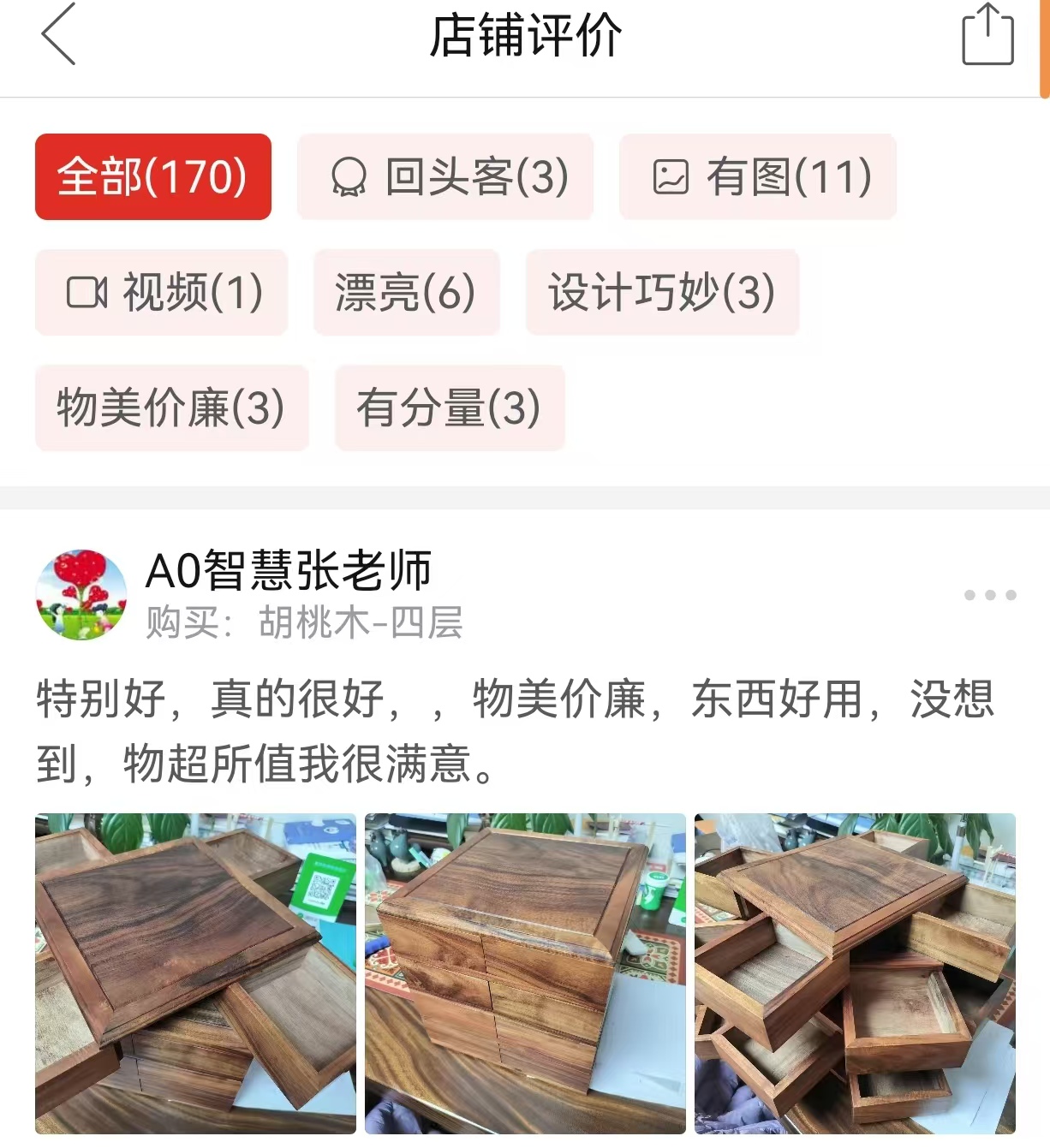Click the username A0智慧张老师
The width and height of the screenshot is (1050, 1148).
289,572
